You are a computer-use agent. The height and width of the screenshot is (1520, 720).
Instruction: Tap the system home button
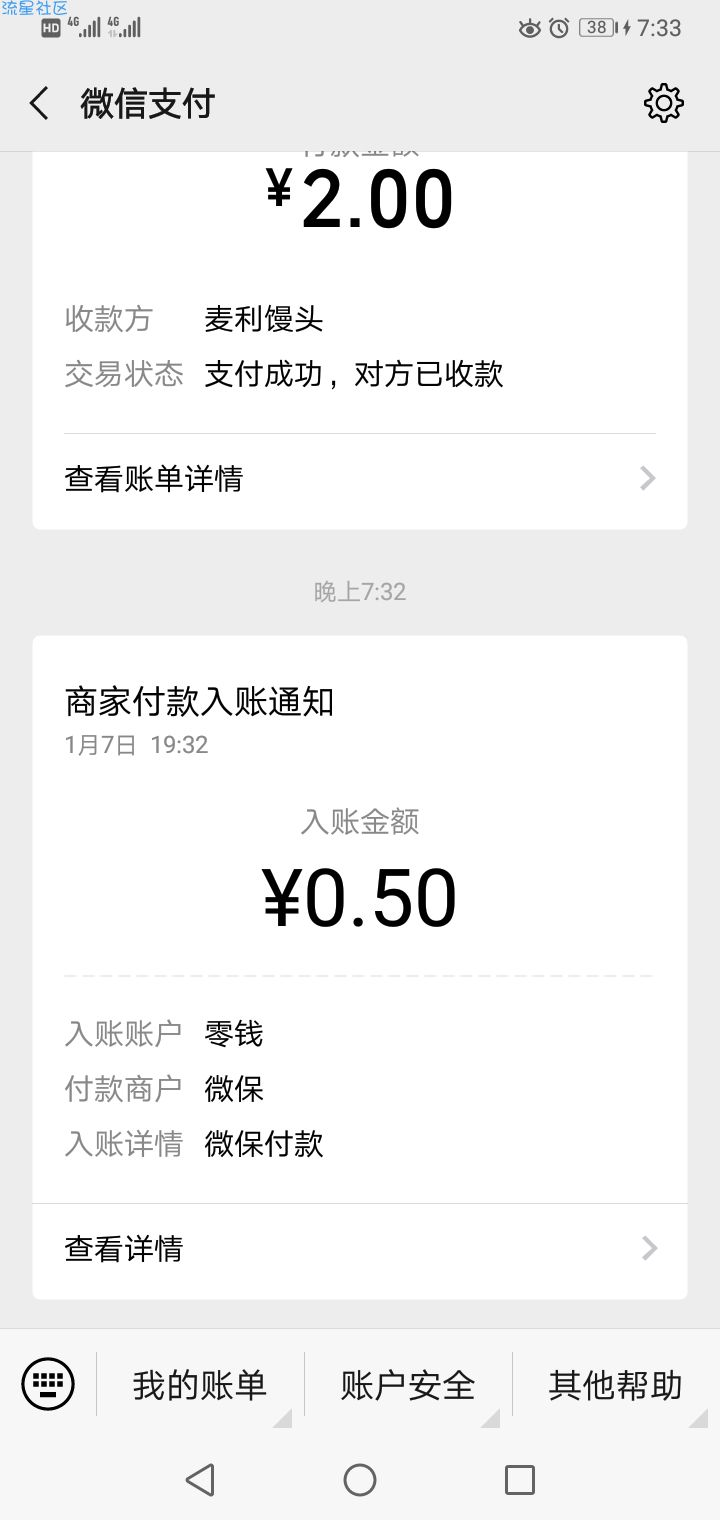click(x=360, y=1479)
